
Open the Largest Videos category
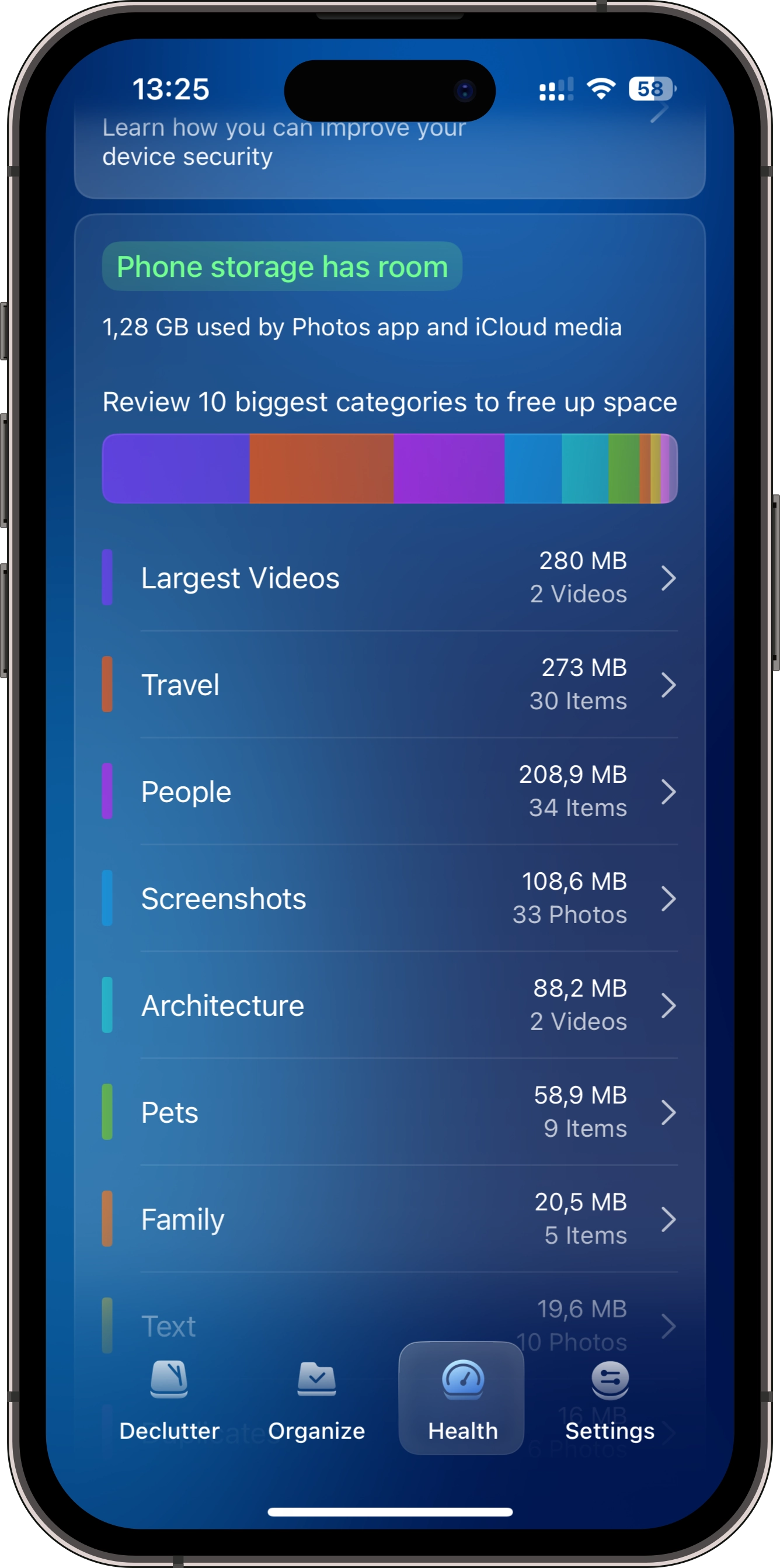[389, 577]
